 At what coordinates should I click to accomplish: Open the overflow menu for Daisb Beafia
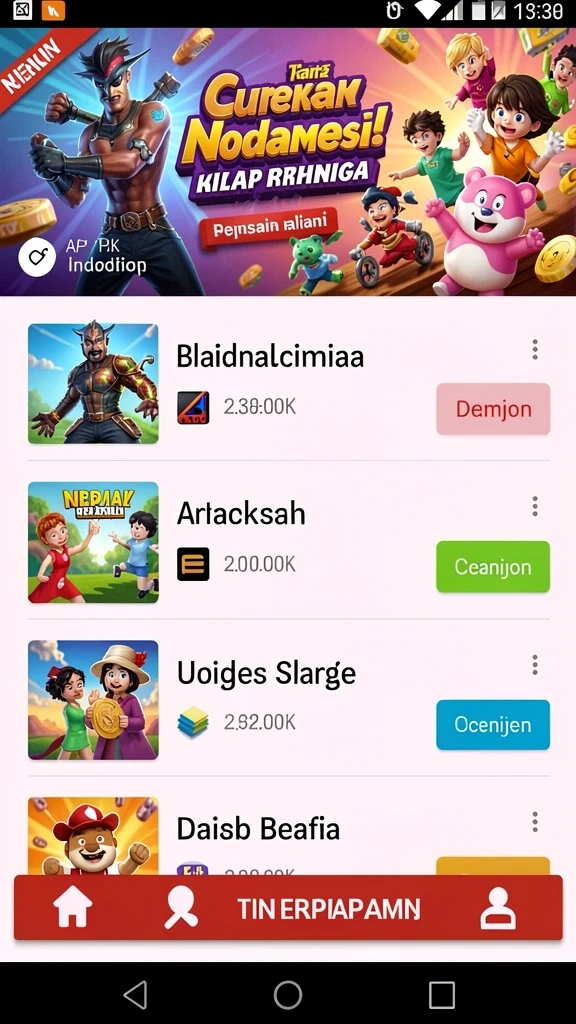pos(535,822)
